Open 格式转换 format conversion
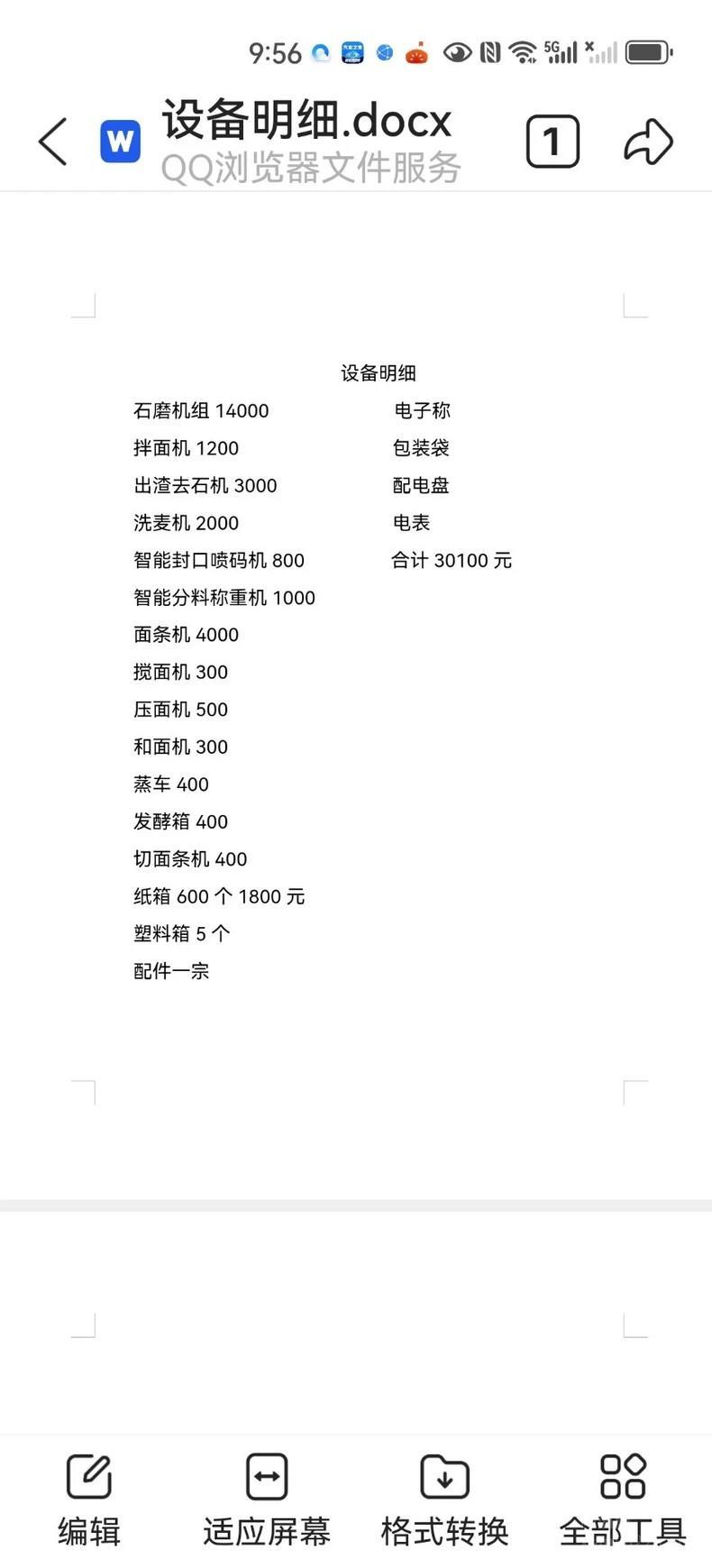712x1568 pixels. coord(444,1500)
